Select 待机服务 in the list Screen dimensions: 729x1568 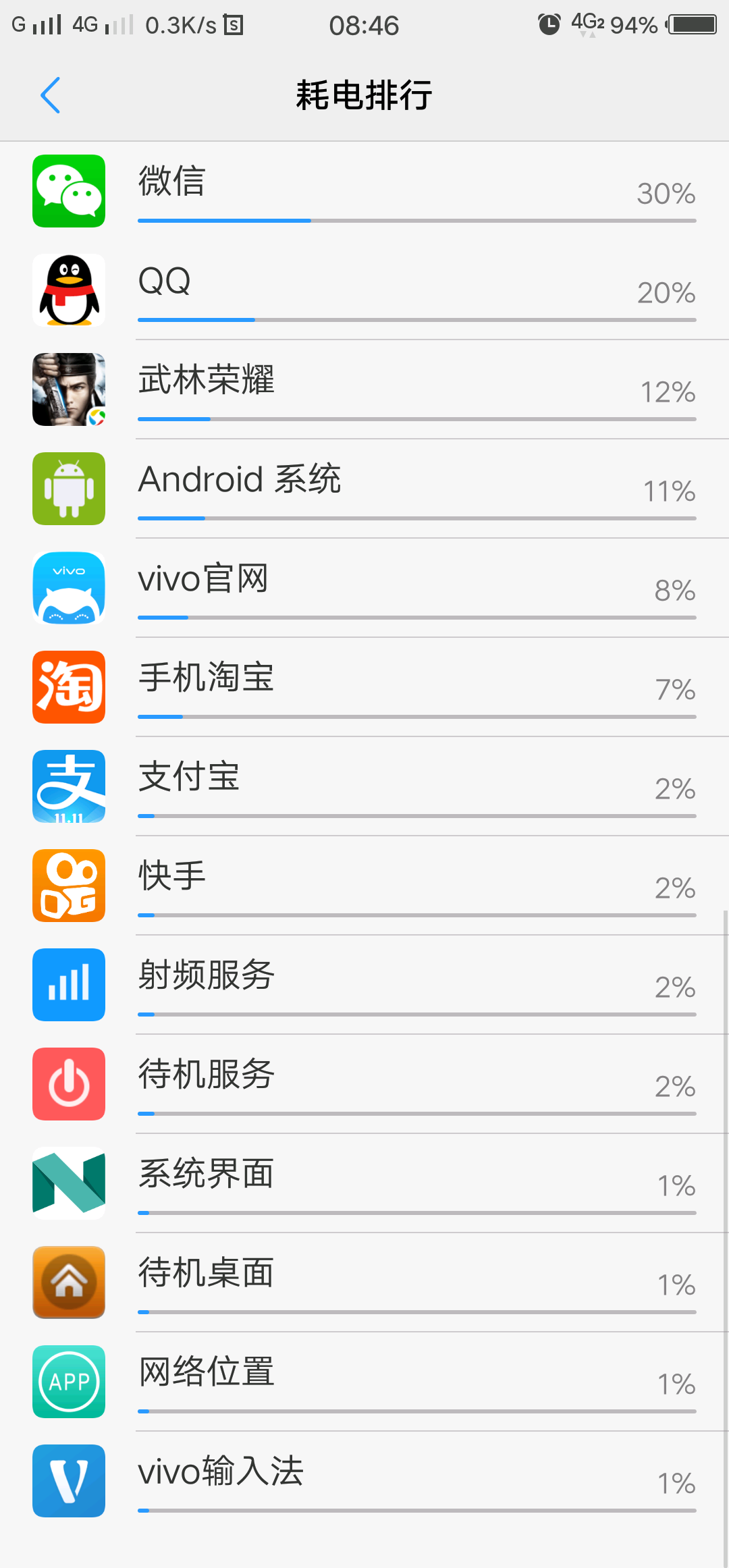tap(364, 1084)
